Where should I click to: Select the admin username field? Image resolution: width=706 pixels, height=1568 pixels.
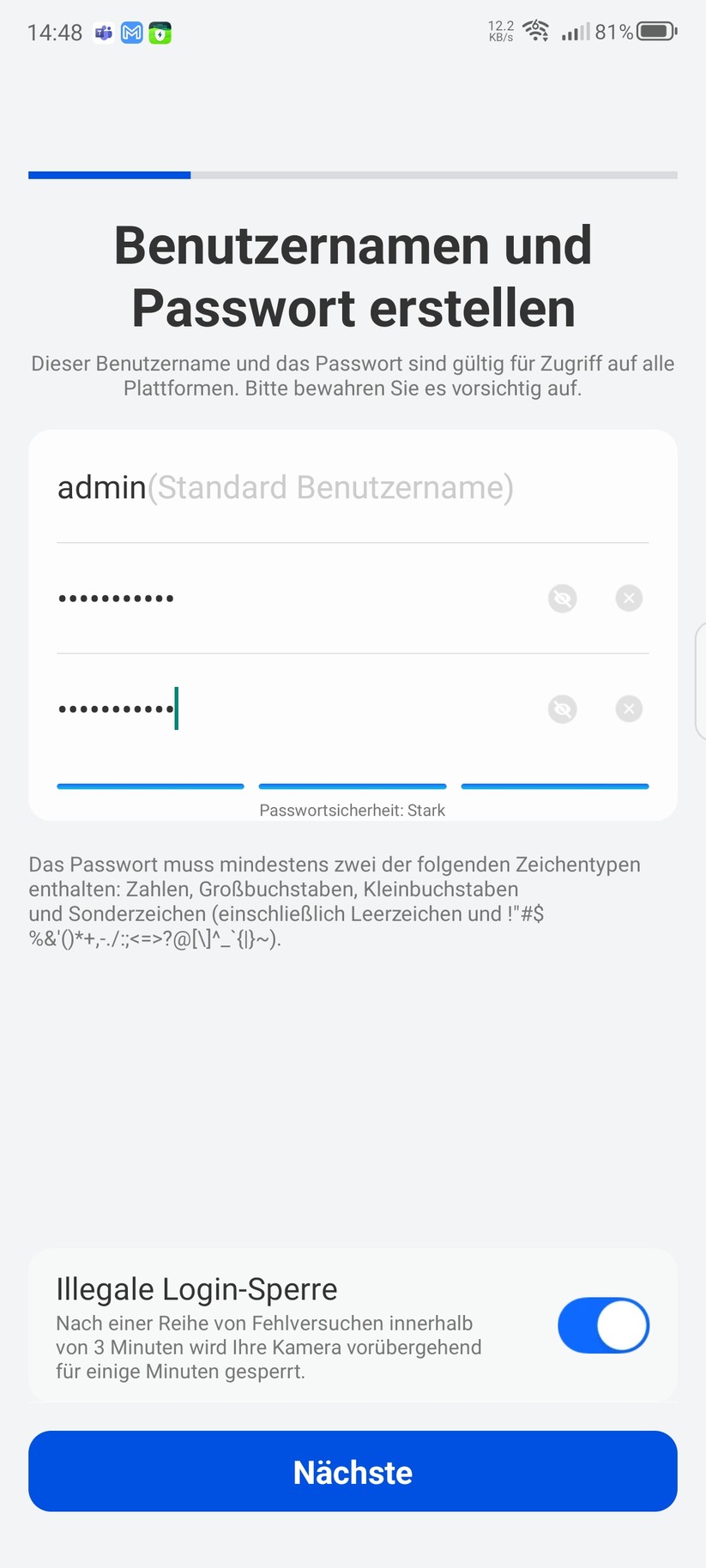[257, 487]
